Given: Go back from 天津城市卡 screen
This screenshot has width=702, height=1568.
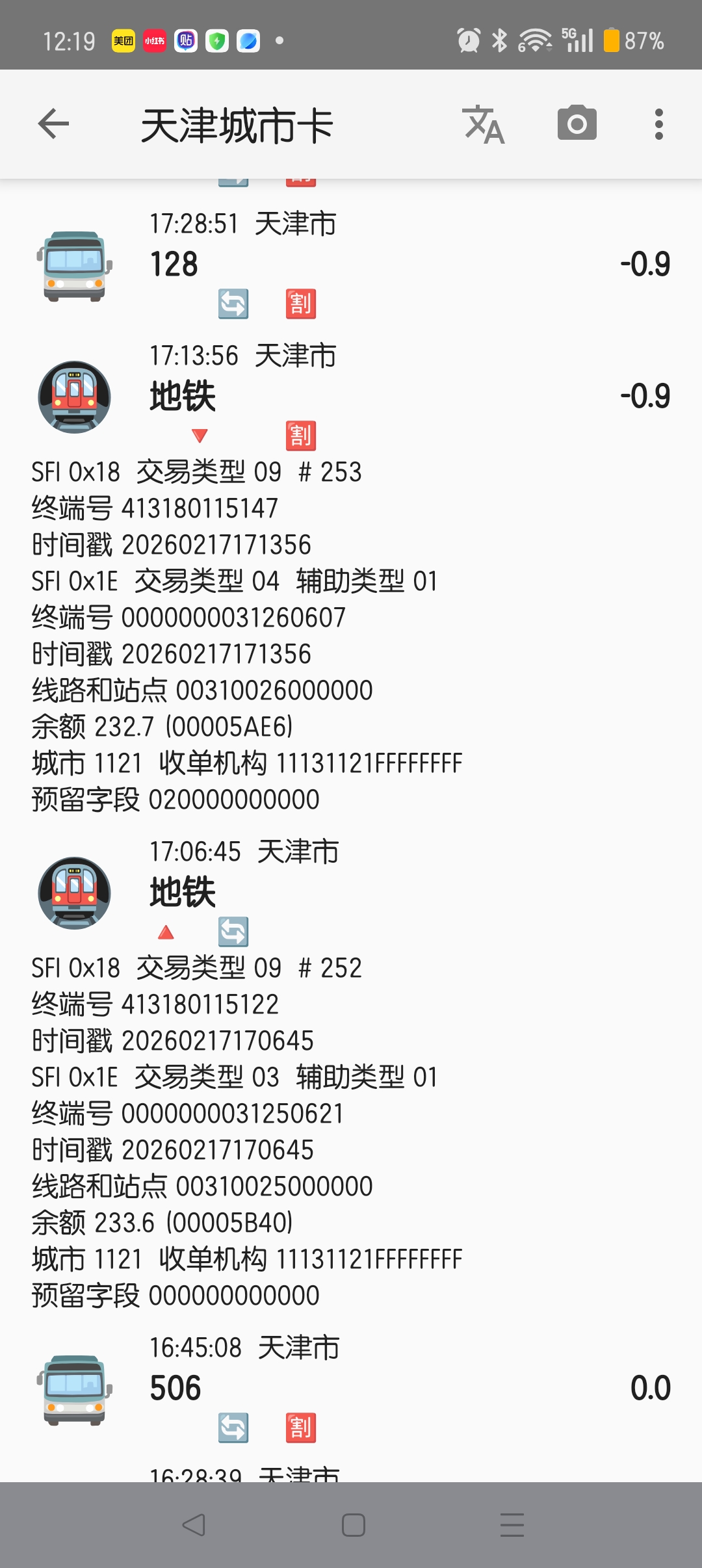Looking at the screenshot, I should [x=53, y=124].
